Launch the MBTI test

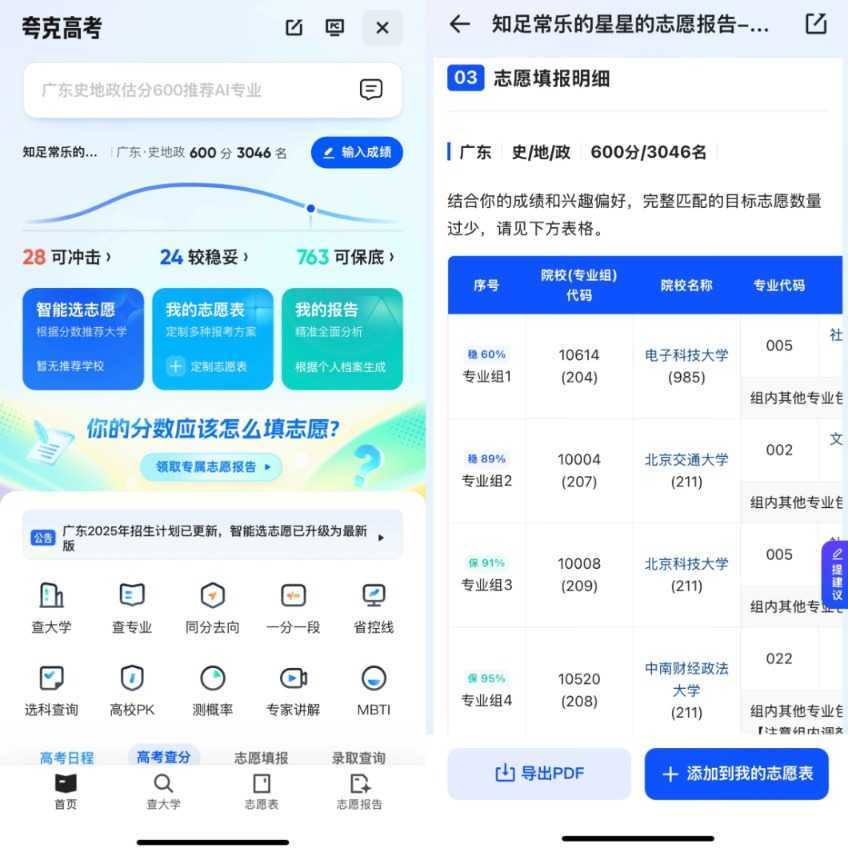pyautogui.click(x=373, y=690)
